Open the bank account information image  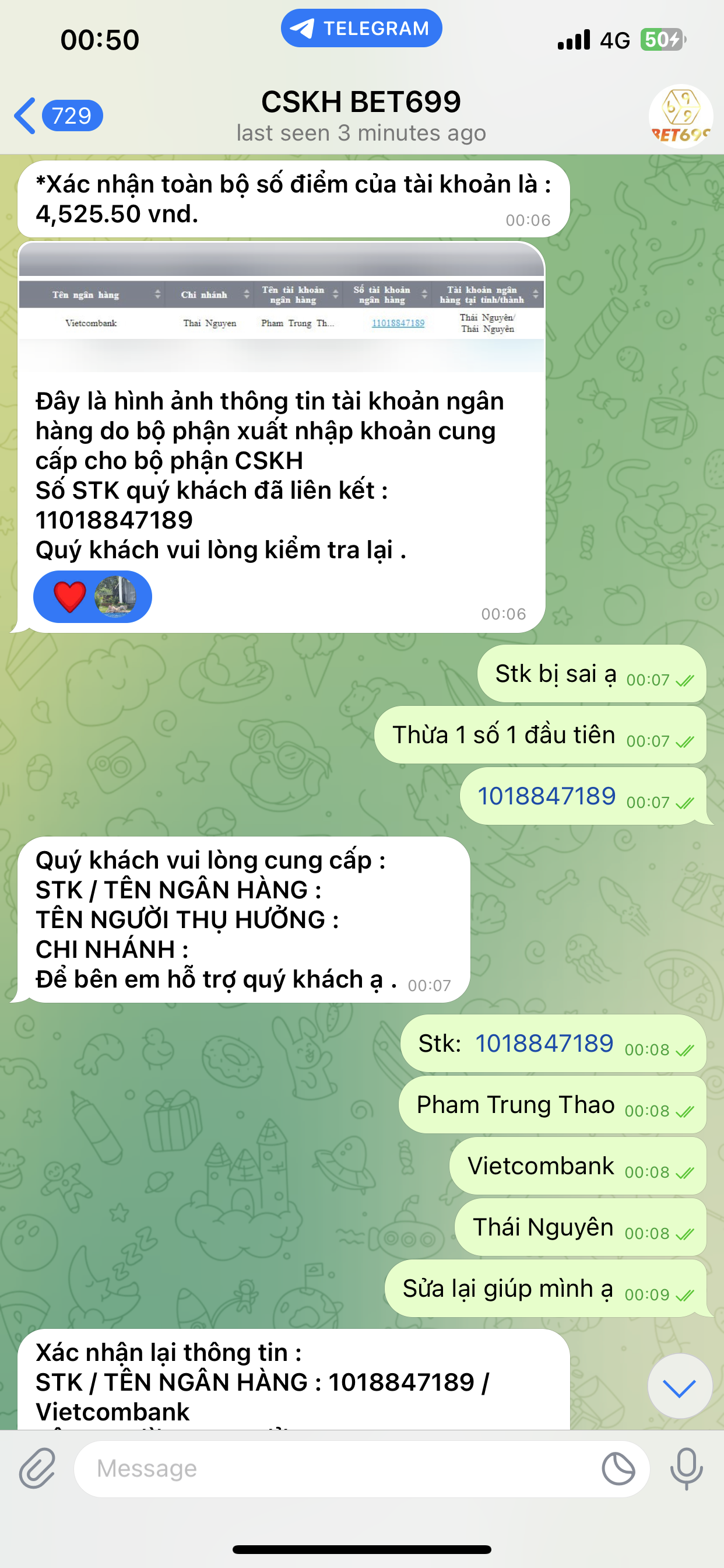point(281,307)
